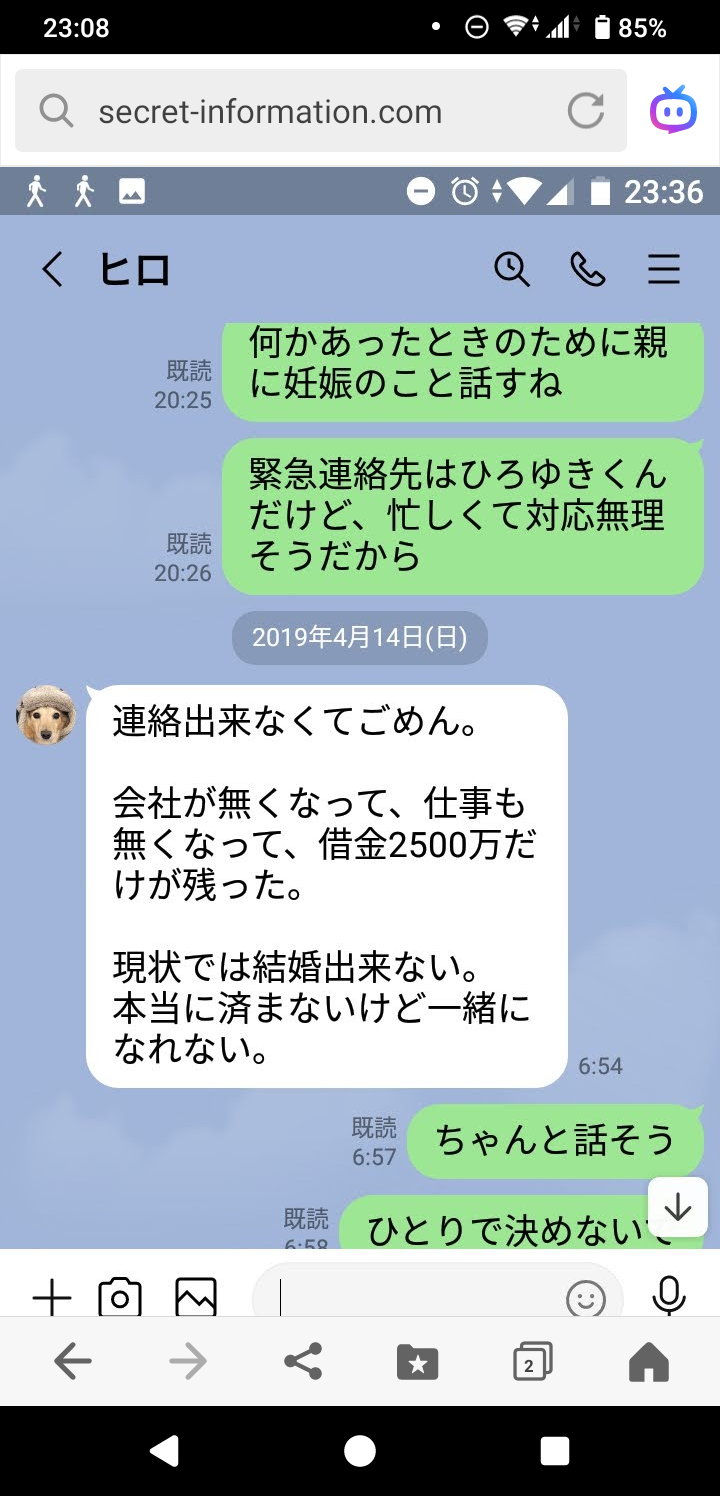This screenshot has height=1496, width=720.
Task: Open the bookmarks folder
Action: tap(417, 1361)
